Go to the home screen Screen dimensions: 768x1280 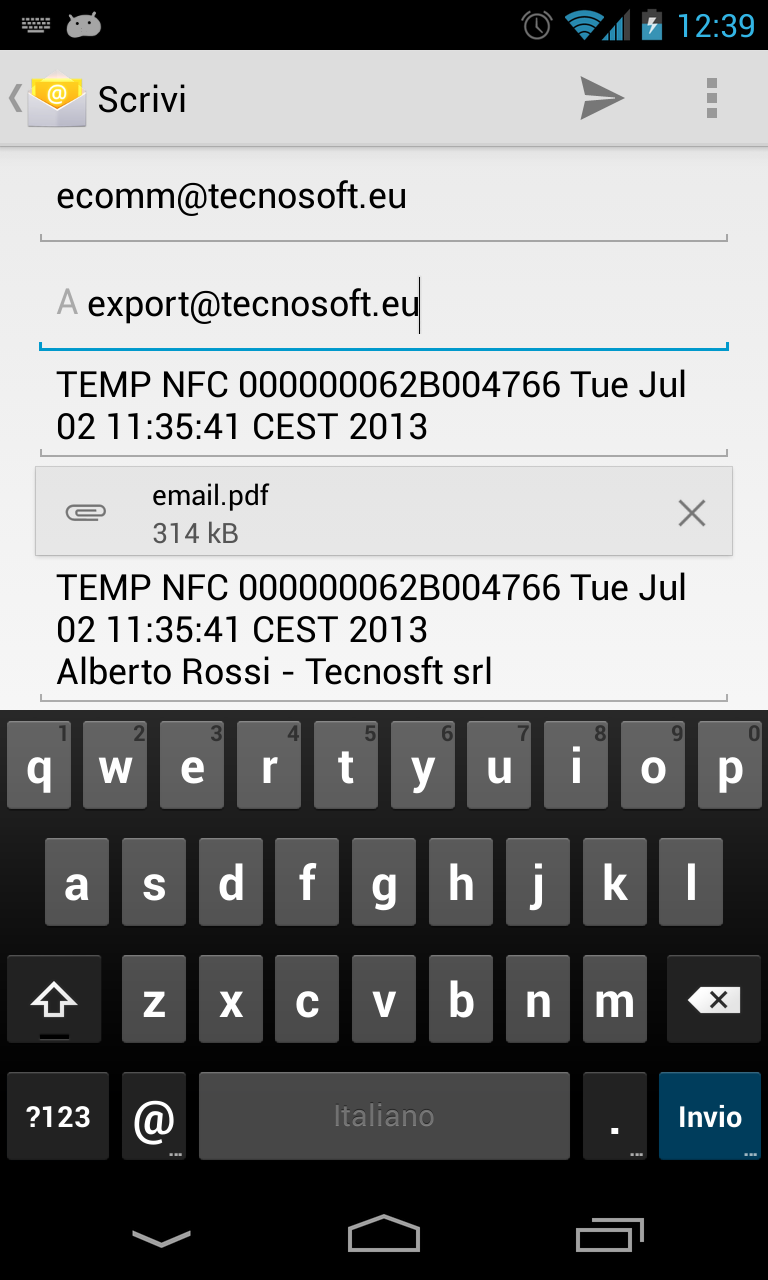(x=384, y=1236)
